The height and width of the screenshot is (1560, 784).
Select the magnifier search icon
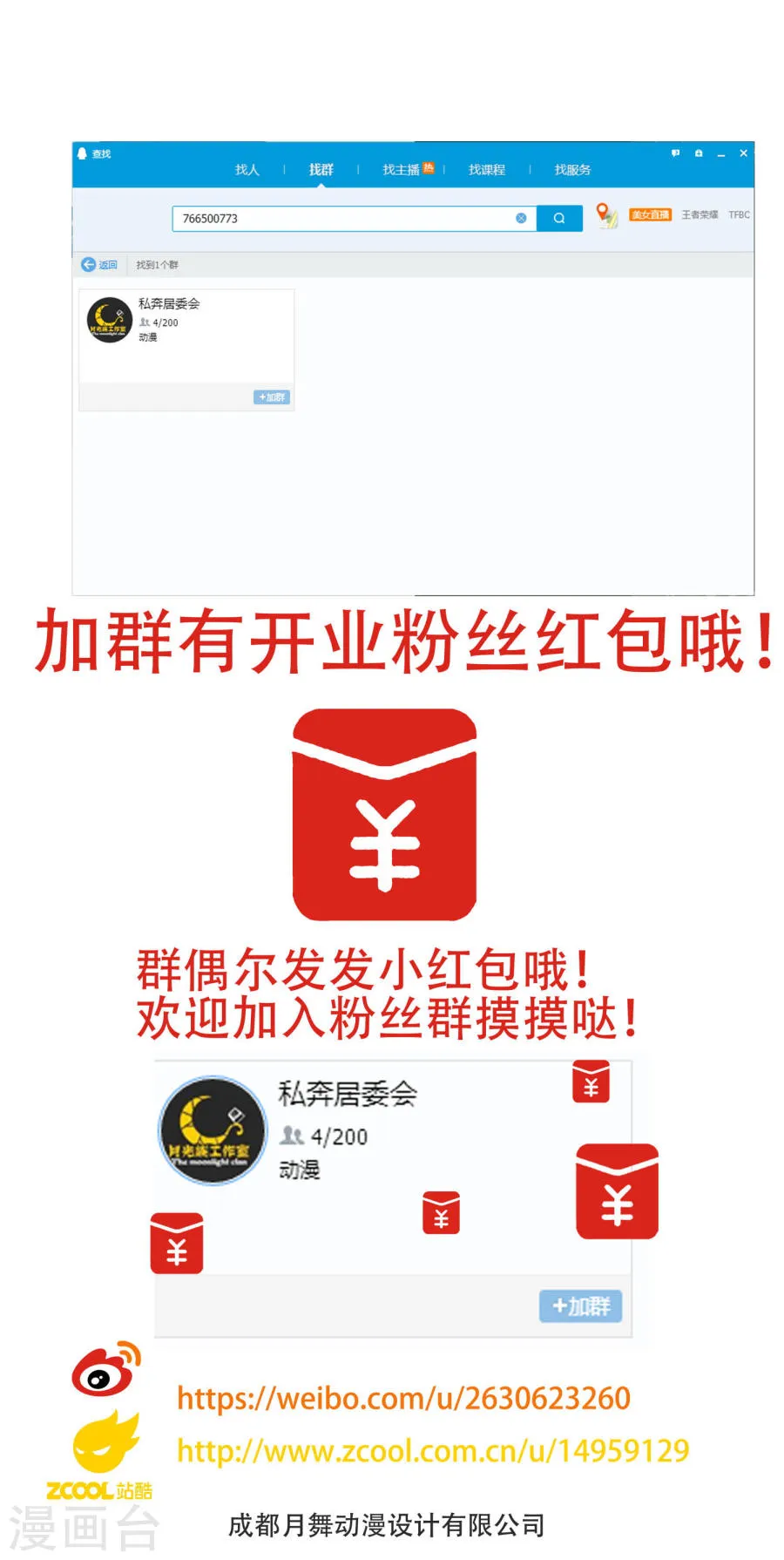559,218
